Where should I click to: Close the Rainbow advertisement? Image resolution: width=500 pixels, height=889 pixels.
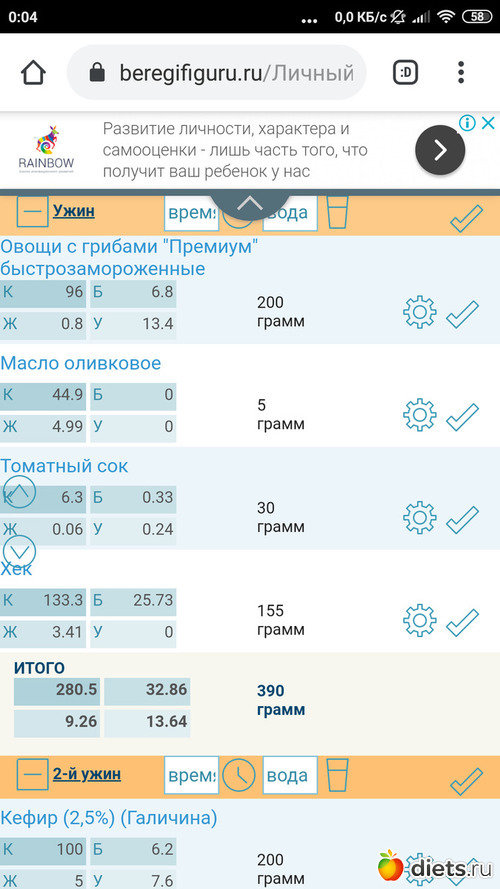[x=488, y=123]
